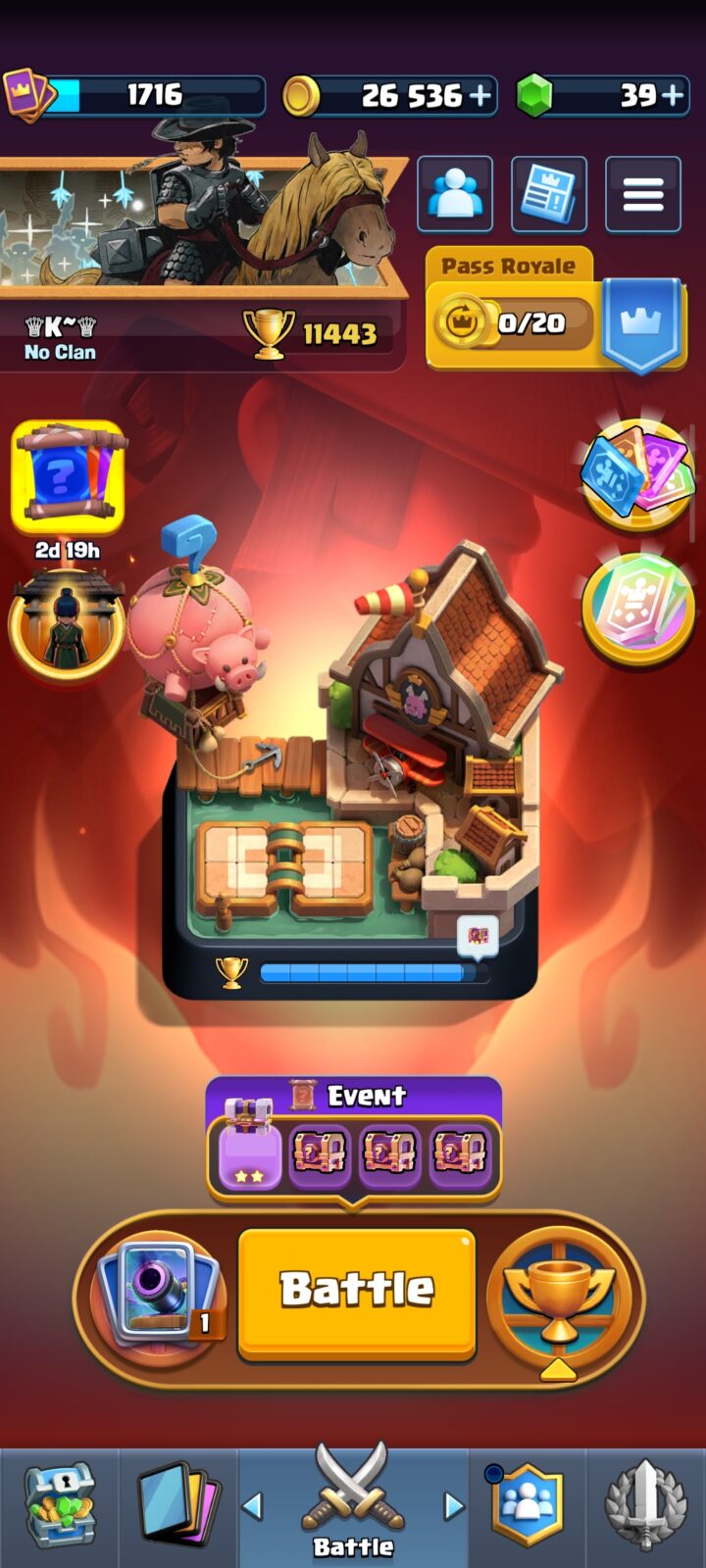Screen dimensions: 706x1568
Task: Start a match with the Battle button
Action: 357,1292
